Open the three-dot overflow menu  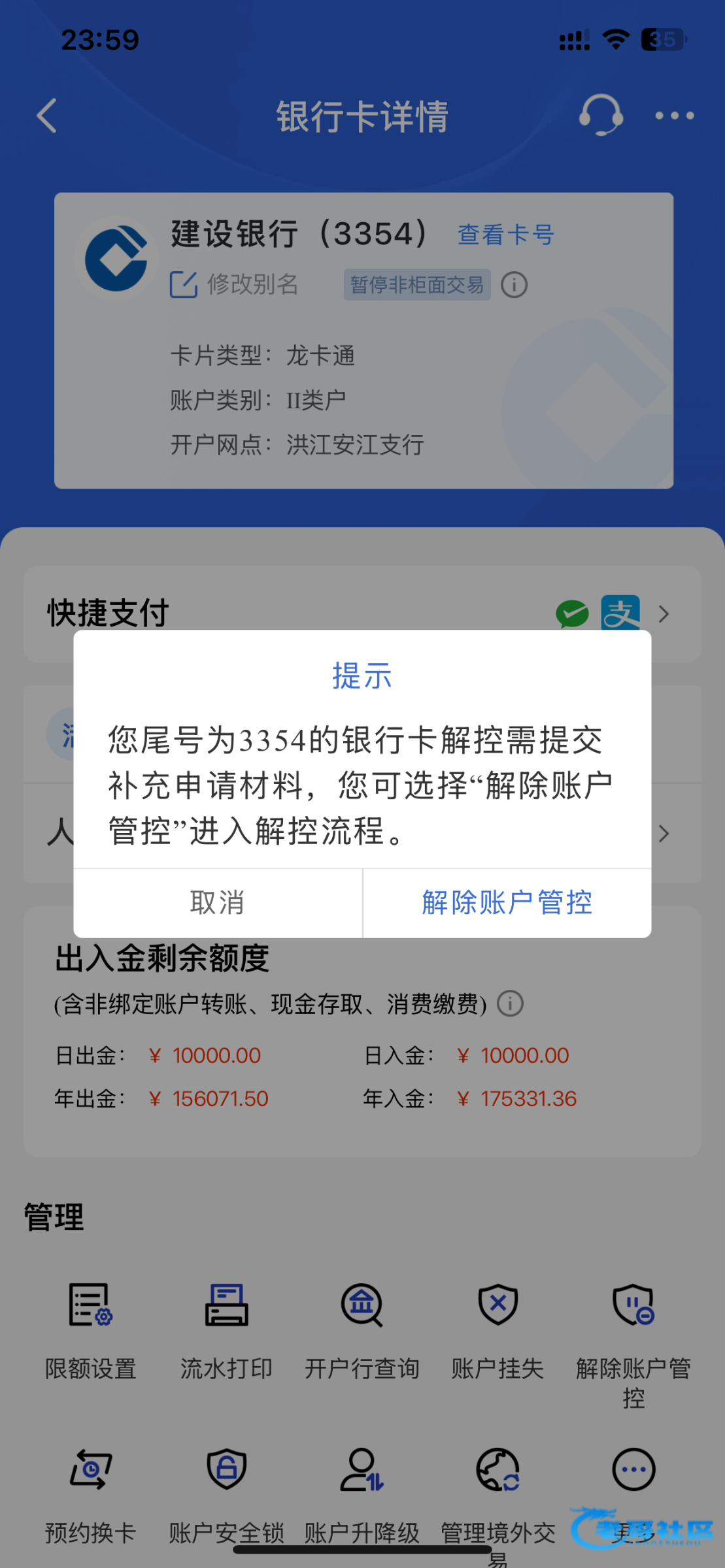tap(675, 116)
